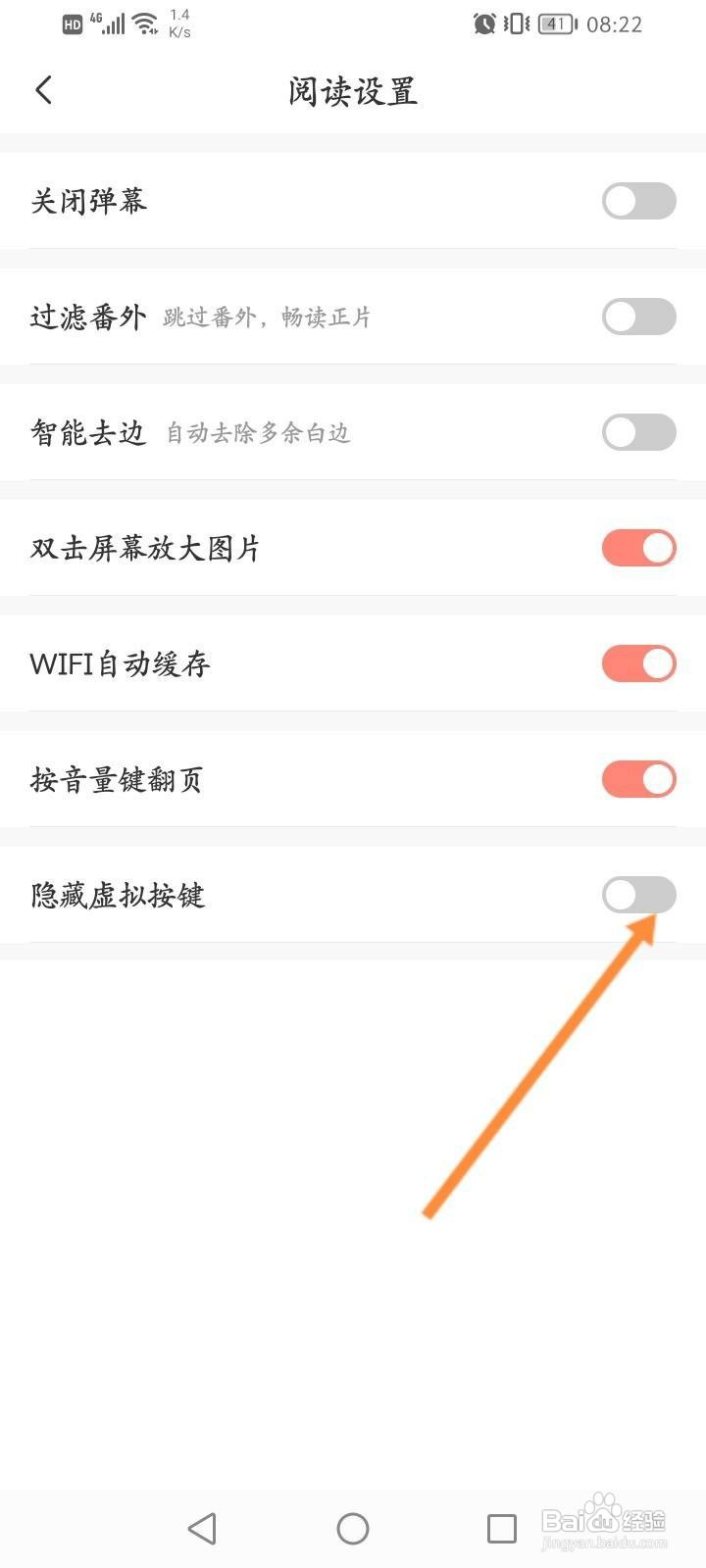
Task: Tap the navigation home circle button
Action: coord(352,1527)
